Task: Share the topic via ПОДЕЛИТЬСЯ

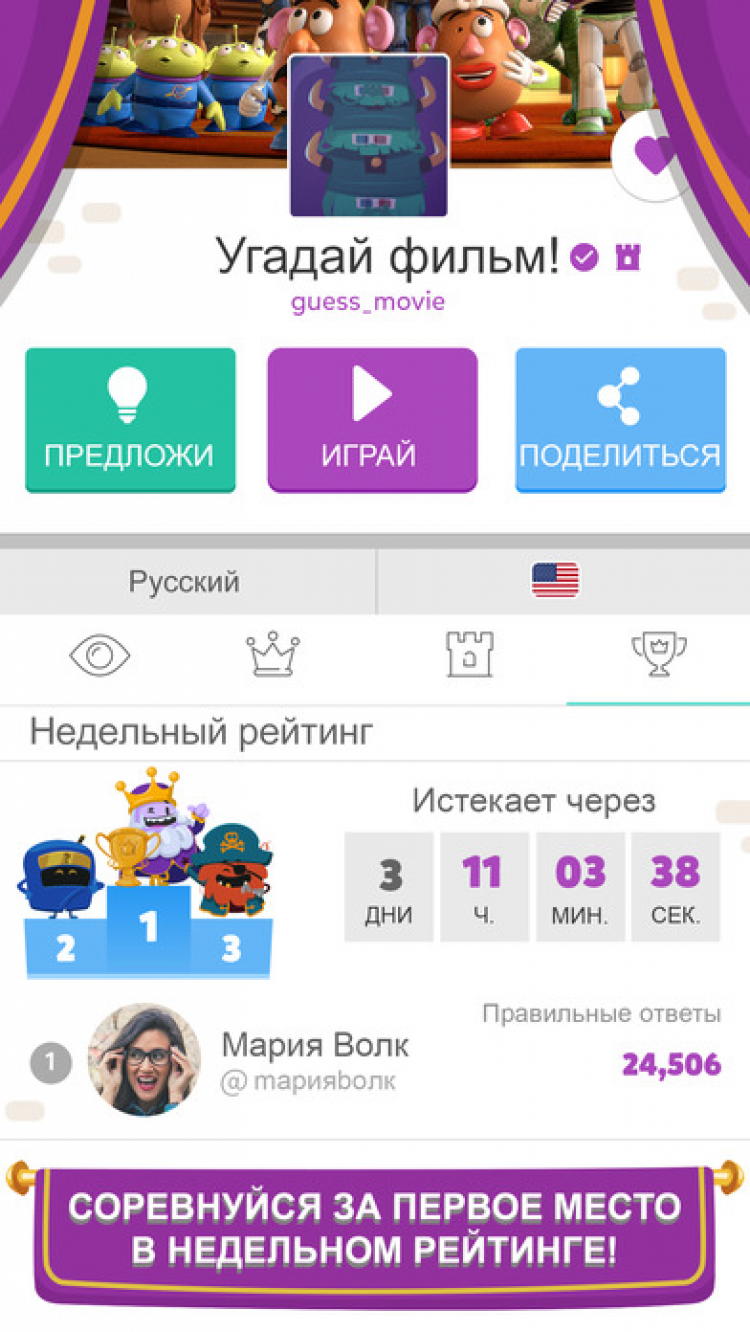Action: click(x=620, y=419)
